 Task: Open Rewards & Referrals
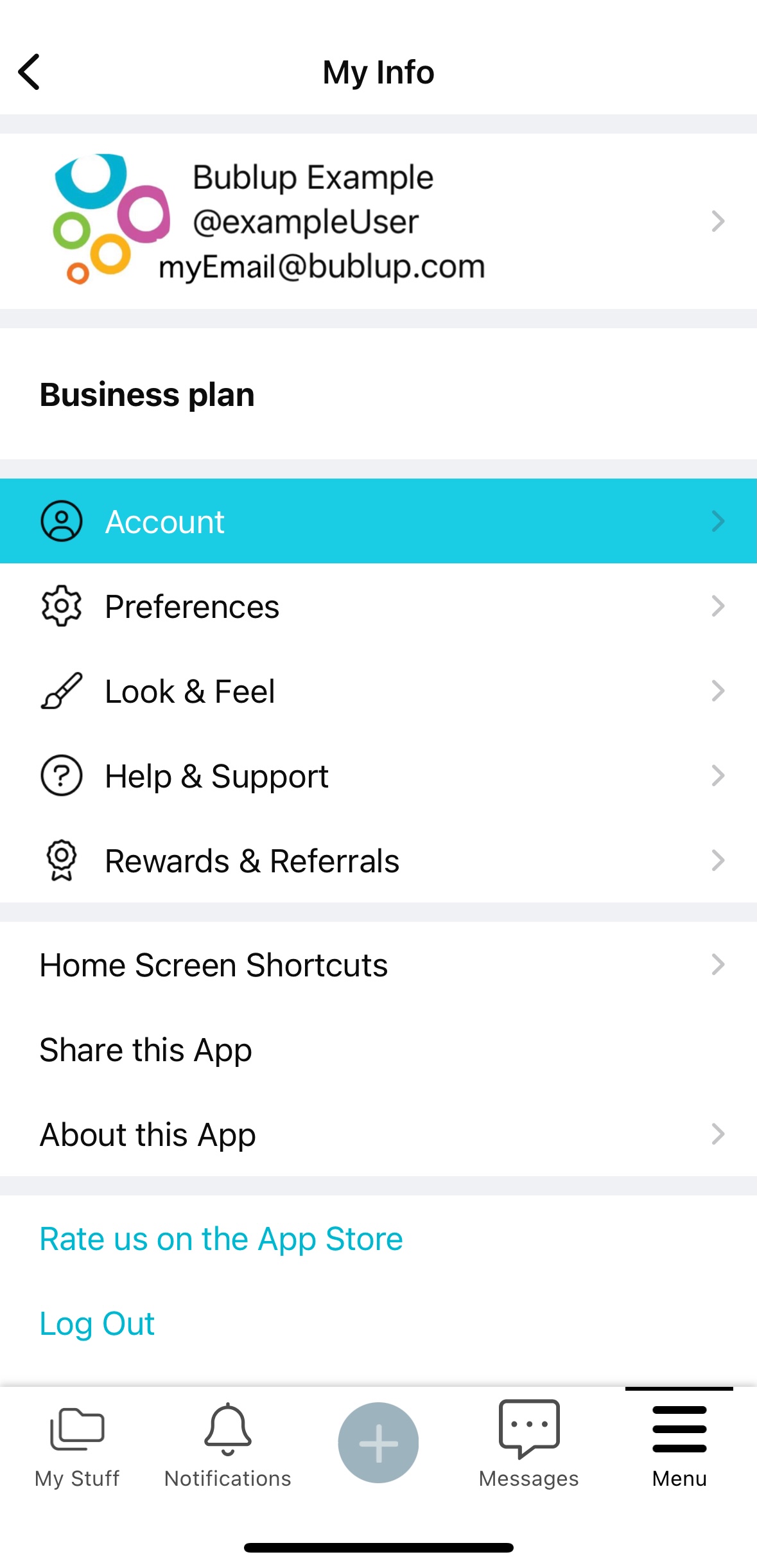pyautogui.click(x=378, y=861)
